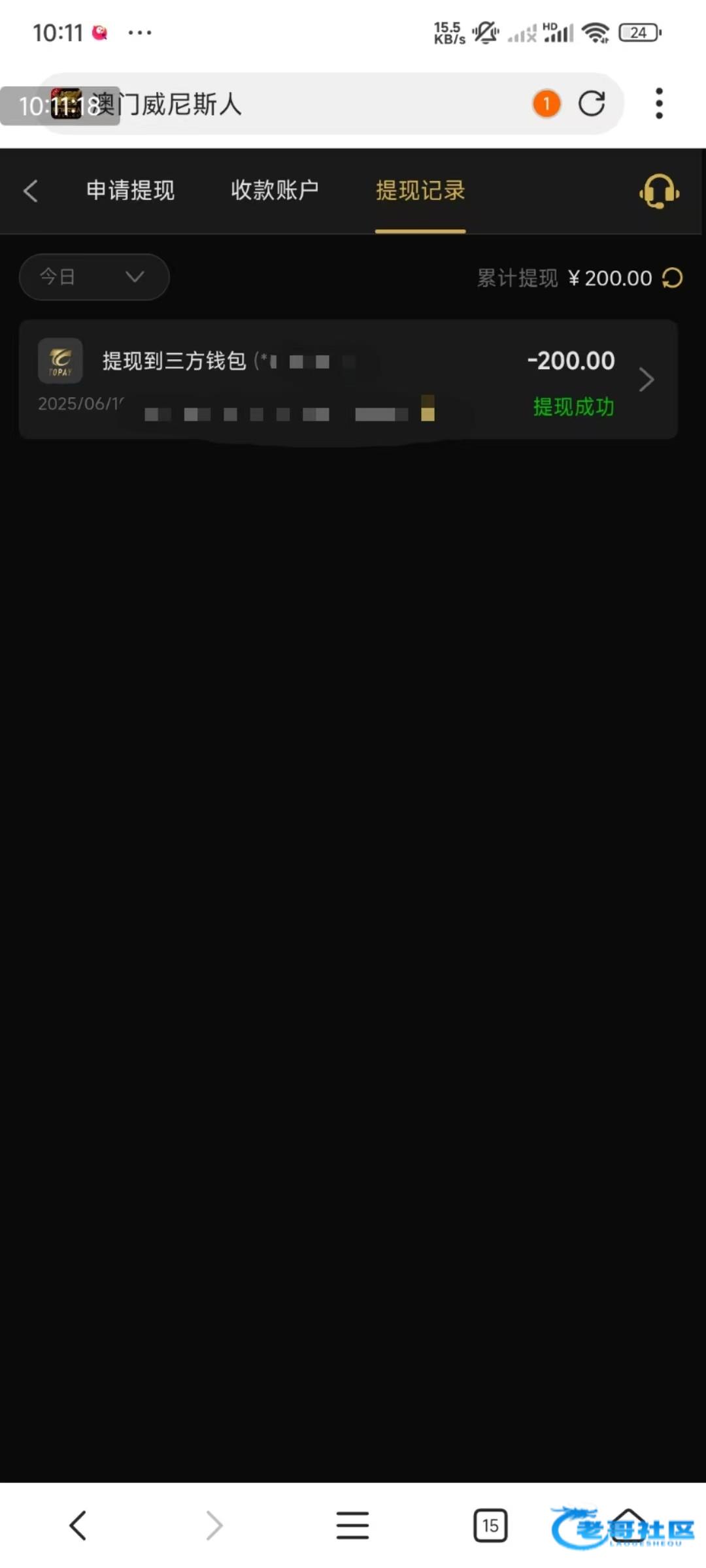Reload the page in browser
This screenshot has height=1568, width=706.
[x=592, y=103]
